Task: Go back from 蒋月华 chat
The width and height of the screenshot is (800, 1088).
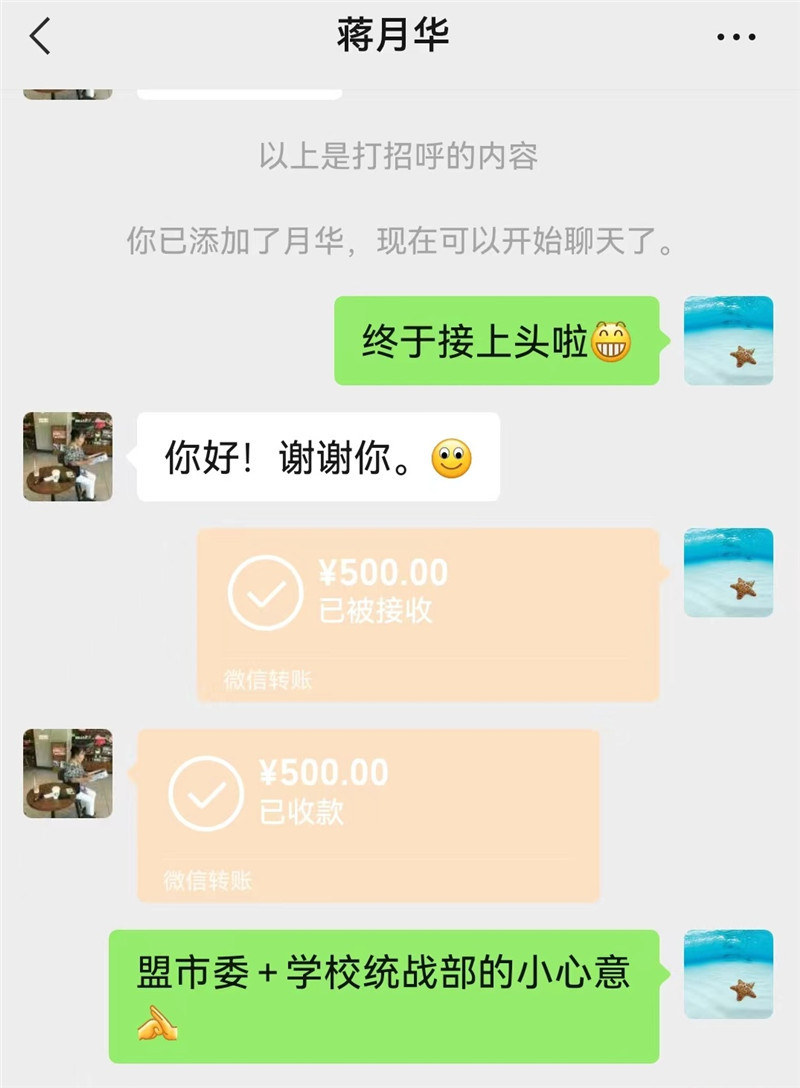Action: tap(40, 37)
